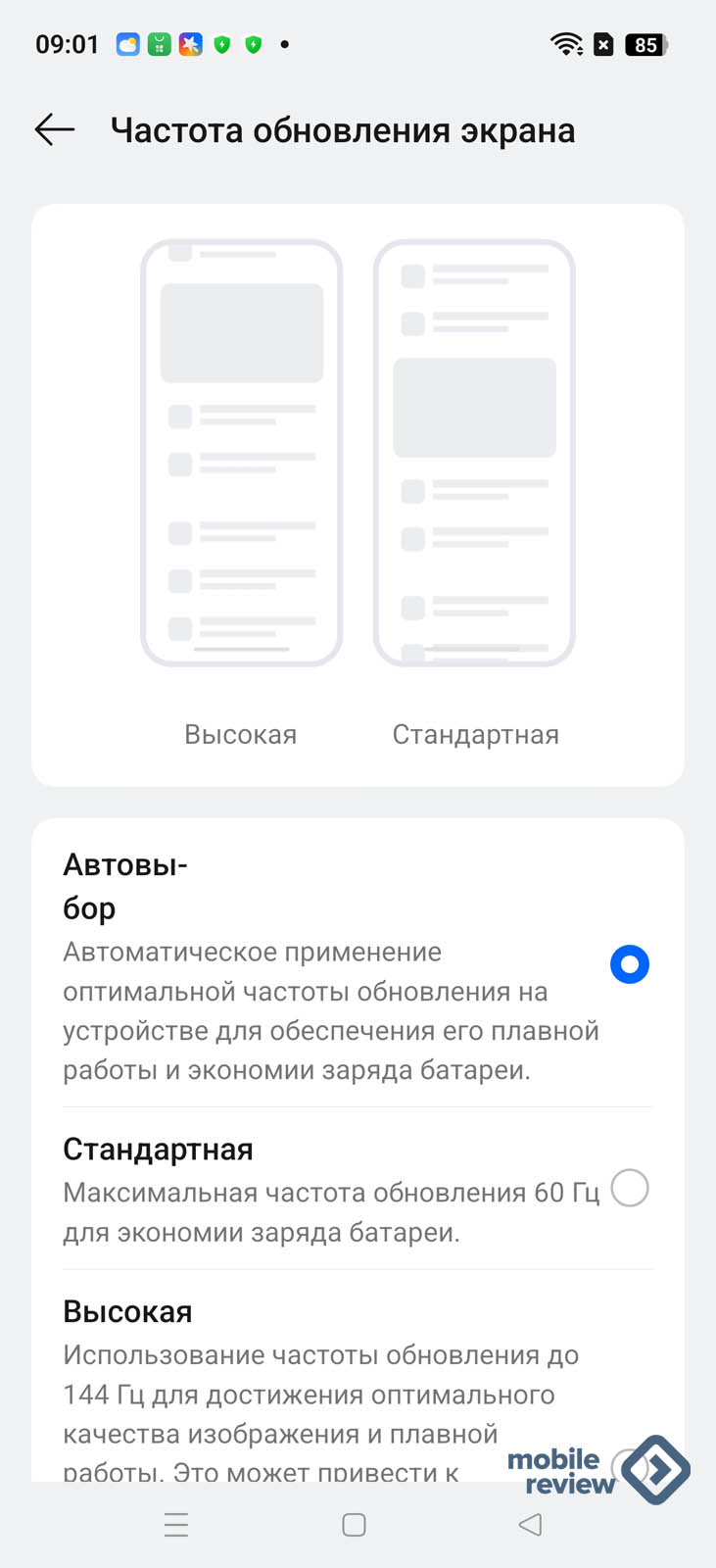This screenshot has height=1568, width=716.
Task: Choose the Стандартная 60 Гц option
Action: (x=629, y=1189)
